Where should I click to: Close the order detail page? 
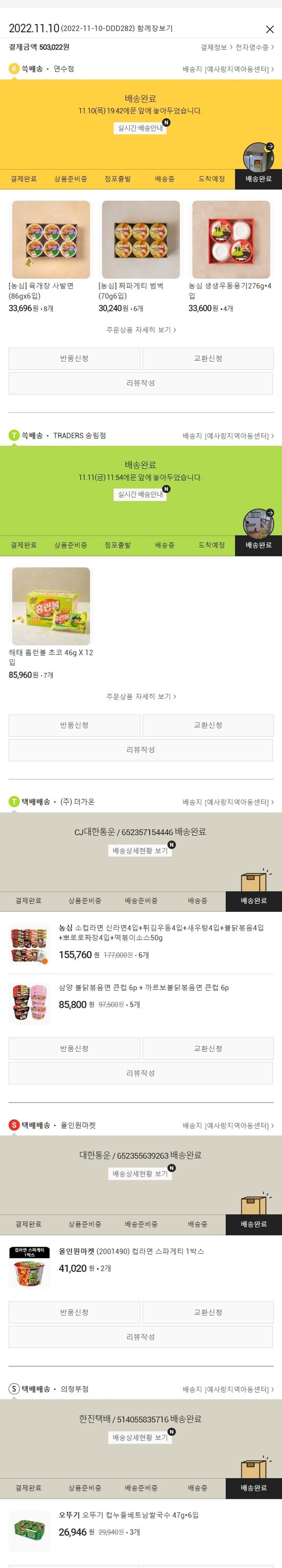(x=270, y=29)
